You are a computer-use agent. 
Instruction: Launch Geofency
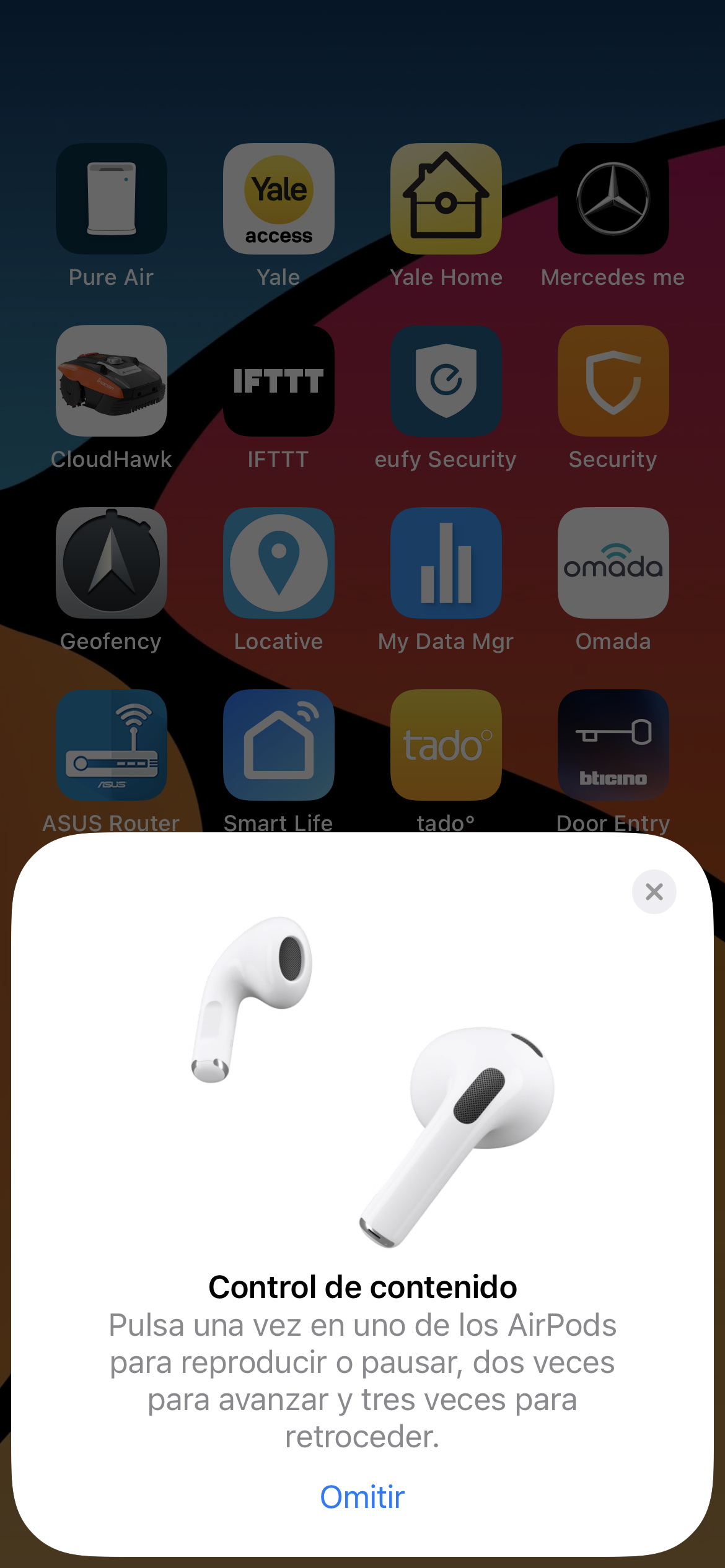tap(112, 563)
